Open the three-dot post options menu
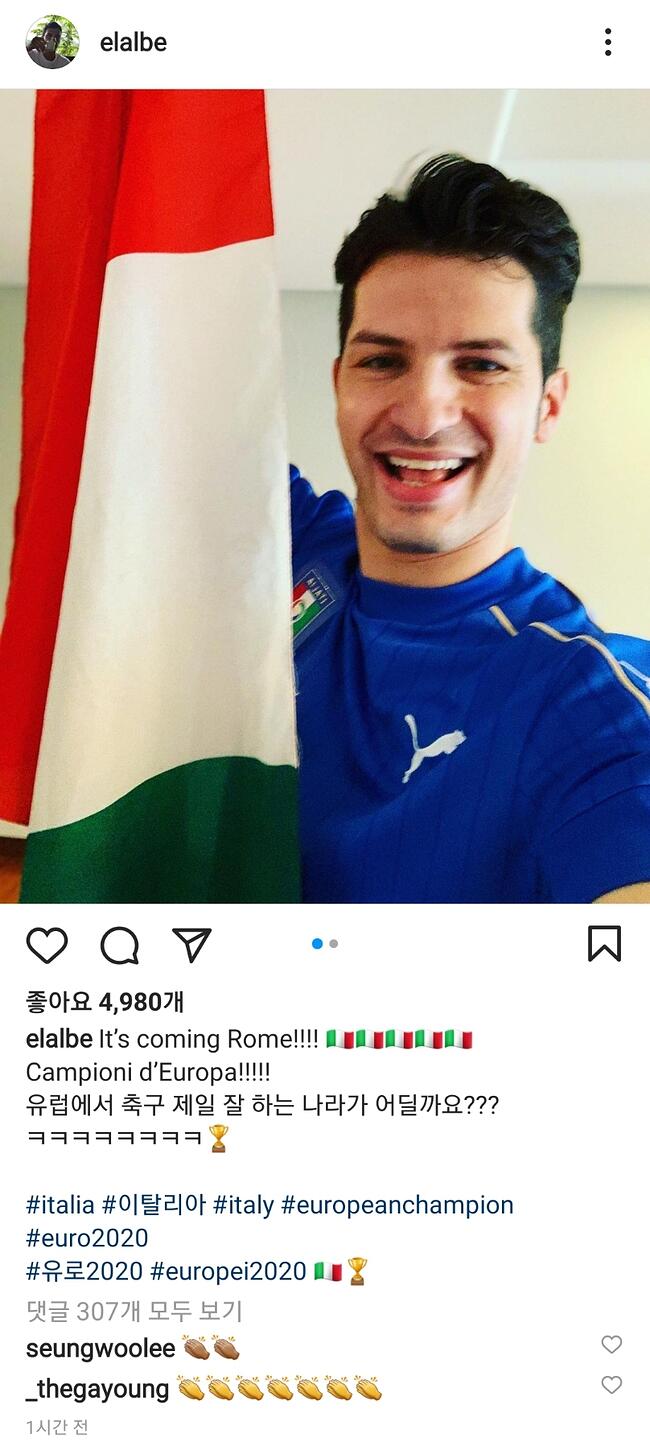The image size is (650, 1442). point(607,42)
